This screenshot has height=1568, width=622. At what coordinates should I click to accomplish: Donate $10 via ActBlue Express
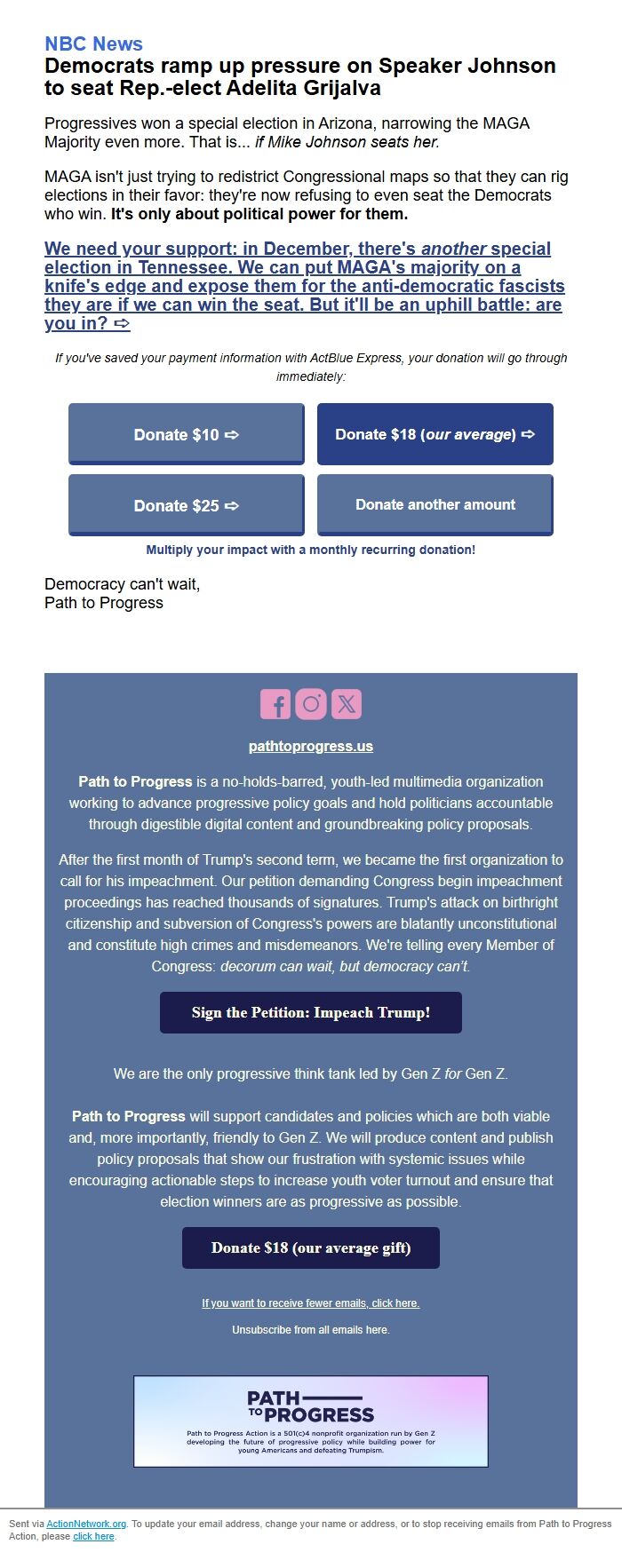pos(187,434)
